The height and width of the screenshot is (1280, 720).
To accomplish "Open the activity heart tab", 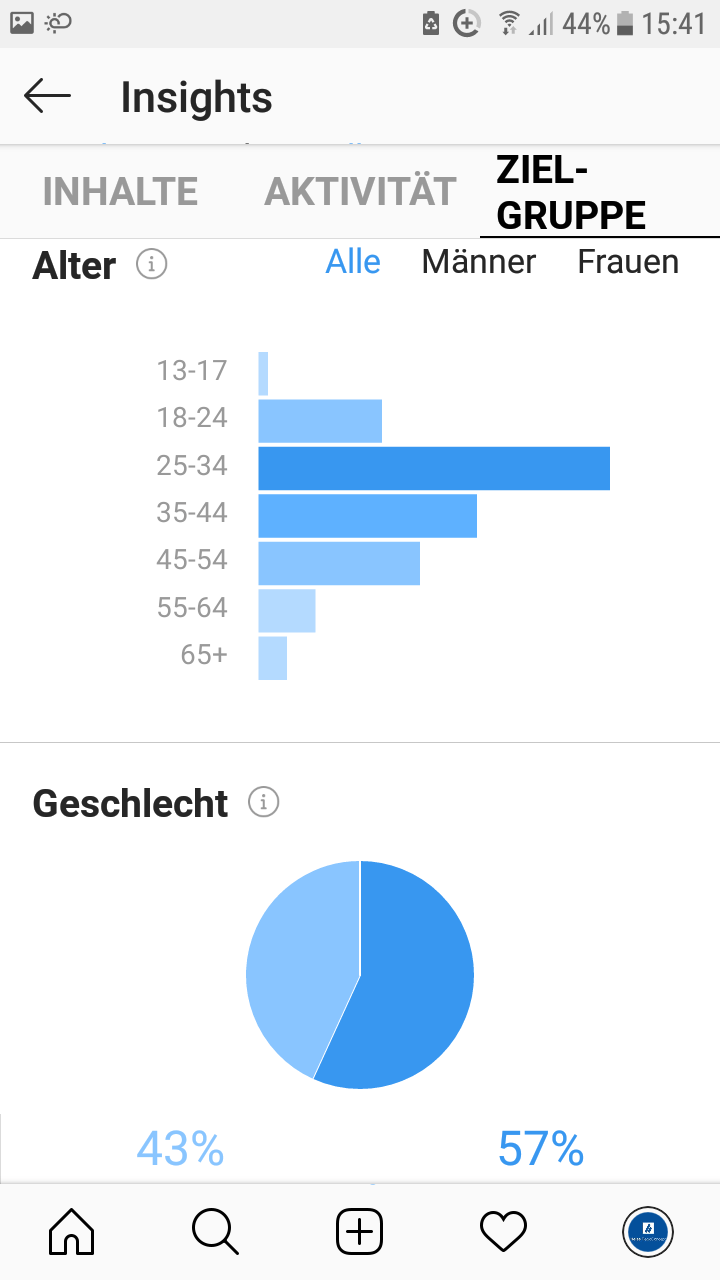I will coord(503,1231).
